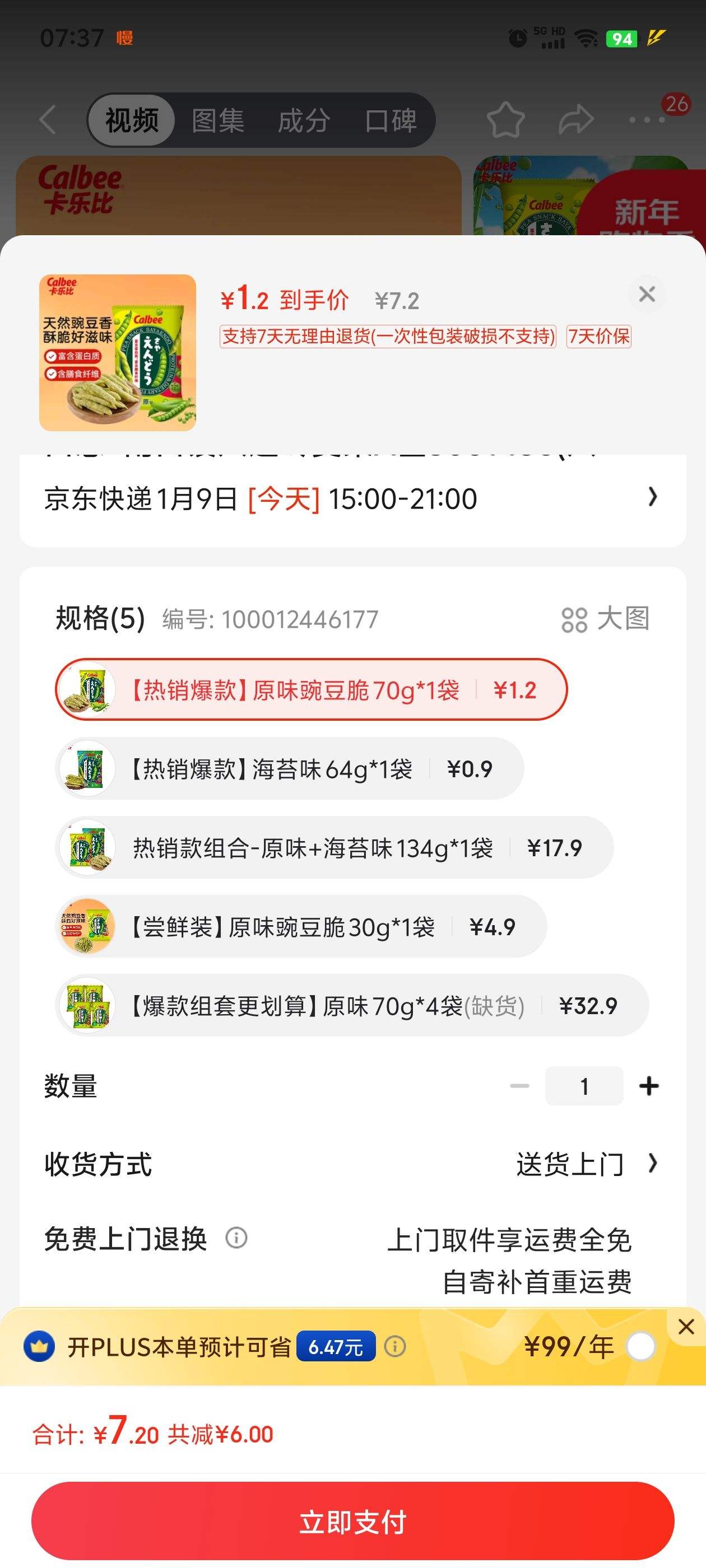Tap plus to increase quantity
The width and height of the screenshot is (706, 1568).
pos(649,1086)
